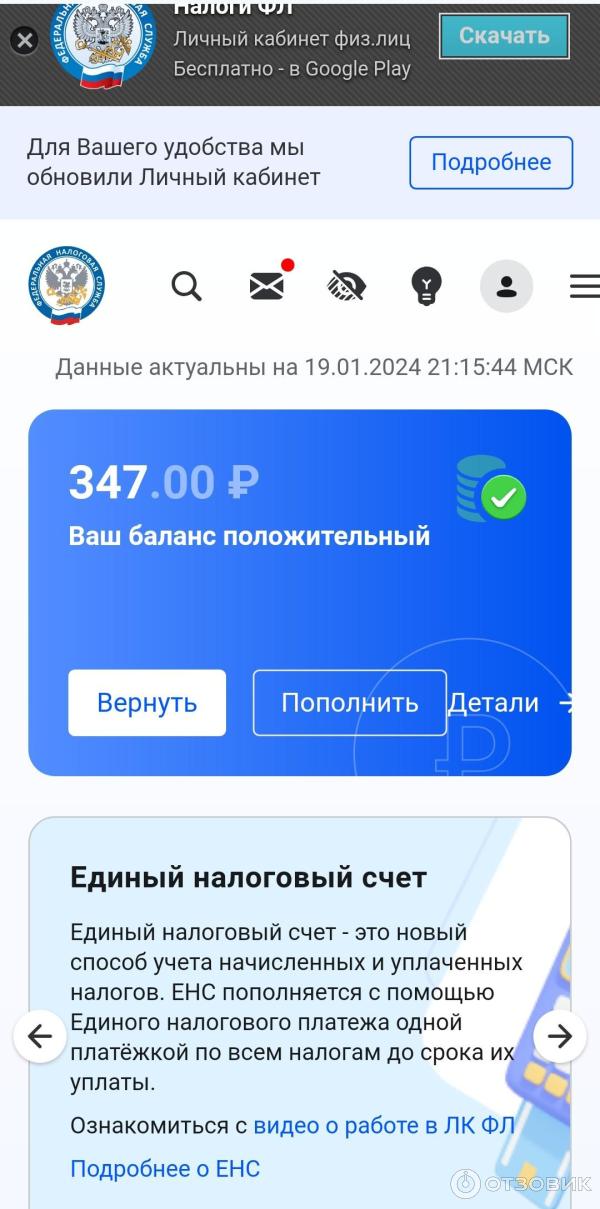This screenshot has height=1209, width=600.
Task: Toggle the visually impaired mode icon
Action: pyautogui.click(x=346, y=287)
